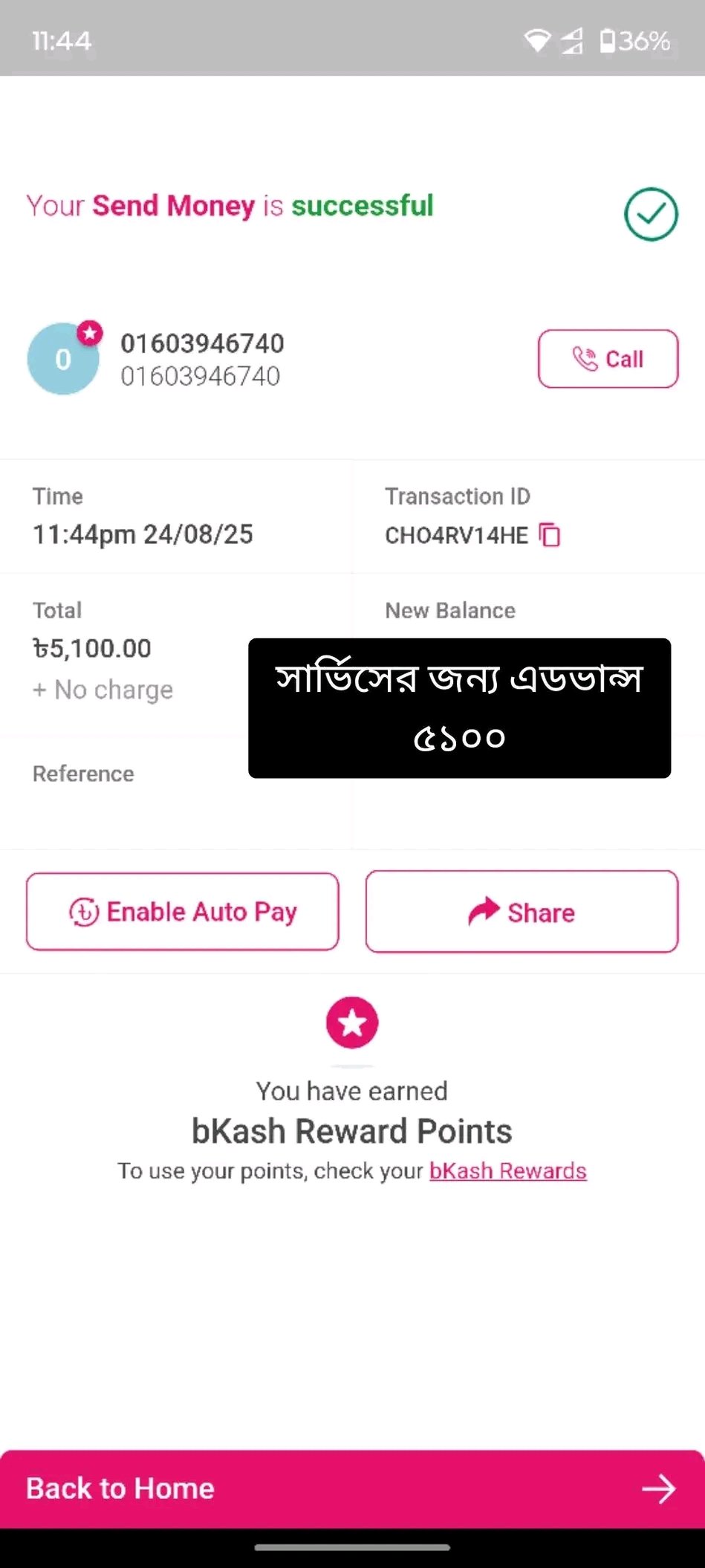
Task: Enable Auto Pay for this recipient
Action: tap(183, 912)
